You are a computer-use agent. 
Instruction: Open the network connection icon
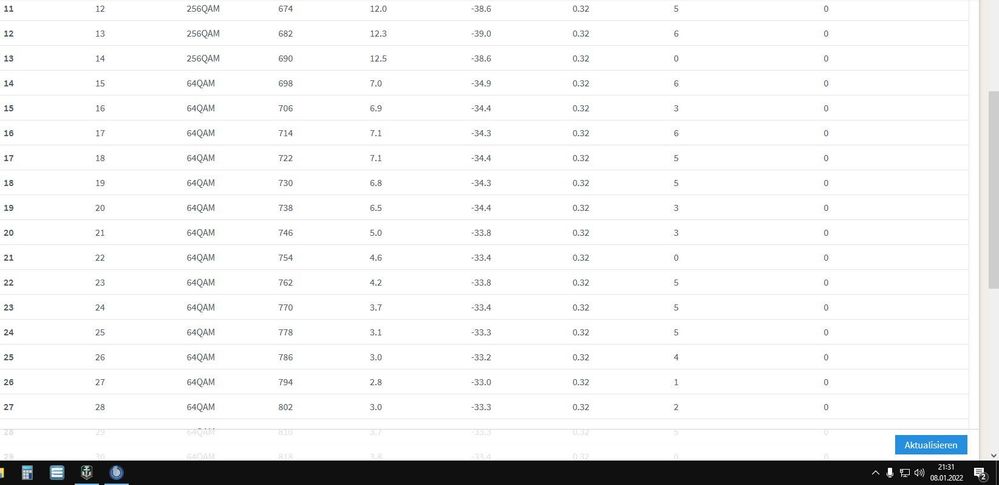click(904, 473)
